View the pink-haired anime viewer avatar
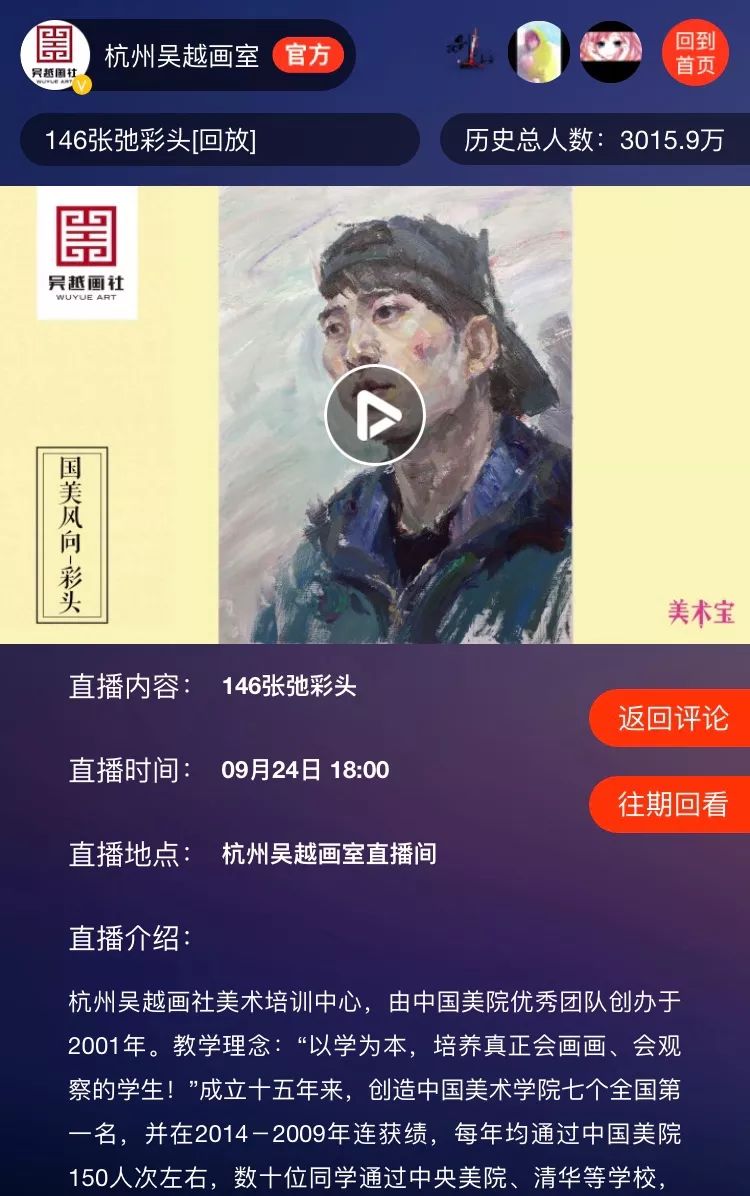Viewport: 750px width, 1196px height. point(611,53)
